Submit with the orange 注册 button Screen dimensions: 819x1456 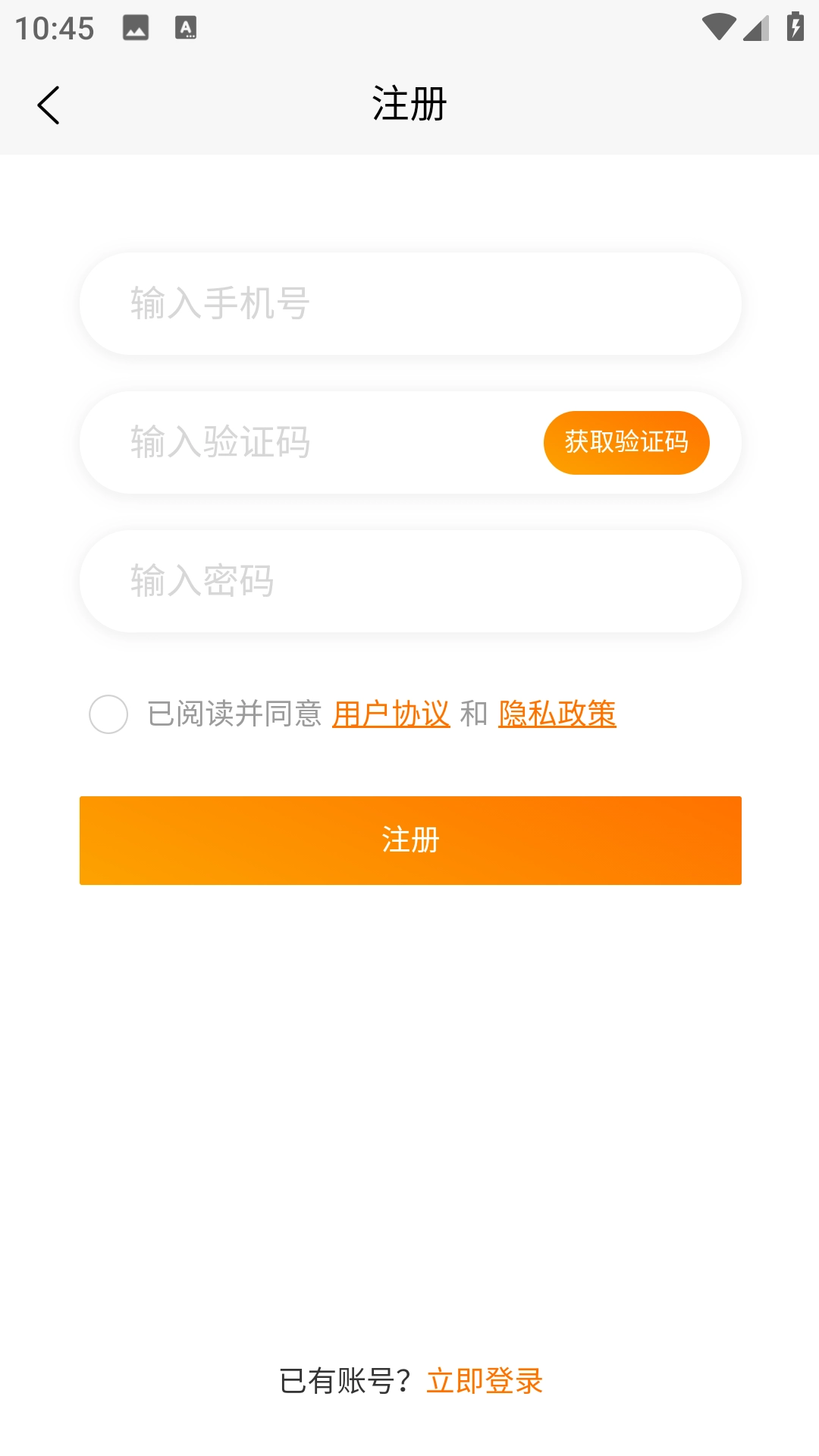[410, 840]
